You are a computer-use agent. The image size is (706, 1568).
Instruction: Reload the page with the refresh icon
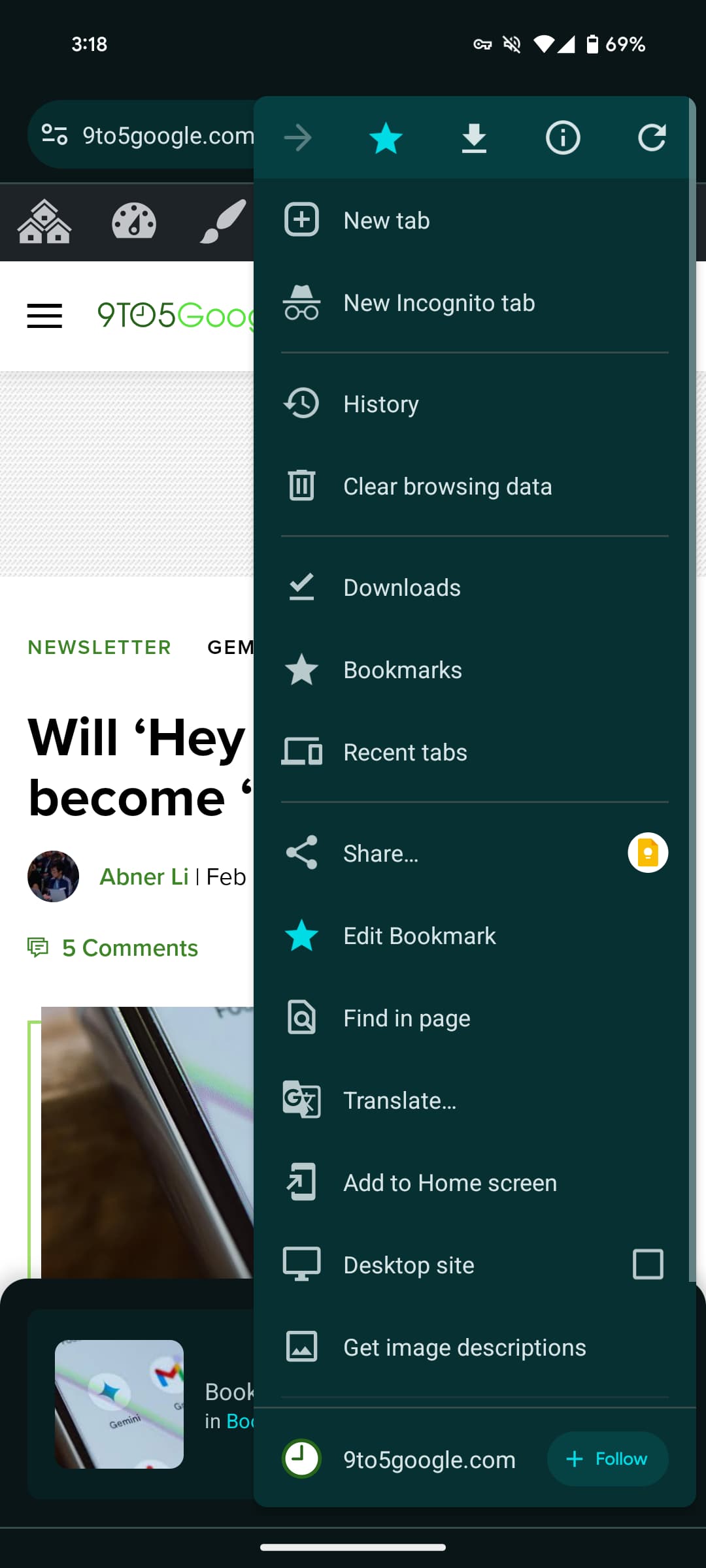[651, 138]
